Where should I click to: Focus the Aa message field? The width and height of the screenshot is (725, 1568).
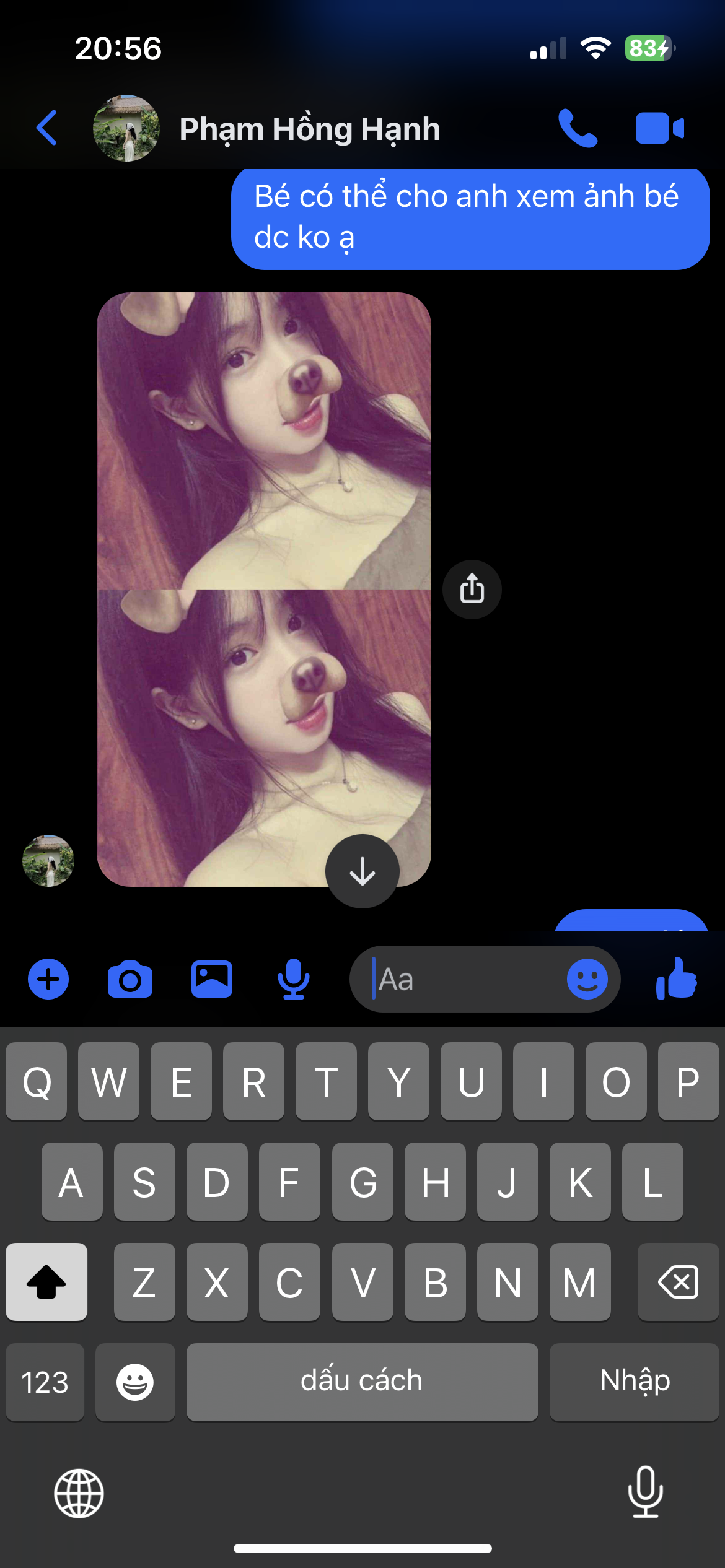coord(459,979)
